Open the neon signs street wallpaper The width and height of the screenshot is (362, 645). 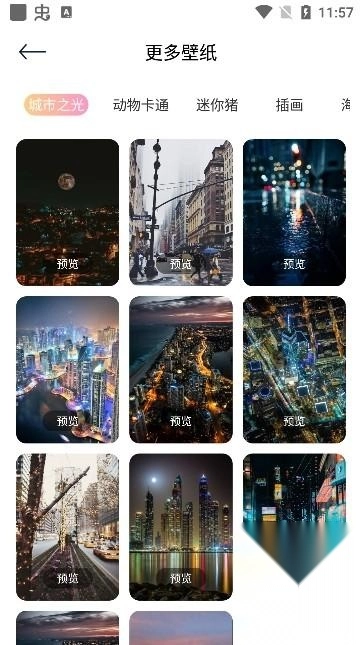[x=295, y=490]
